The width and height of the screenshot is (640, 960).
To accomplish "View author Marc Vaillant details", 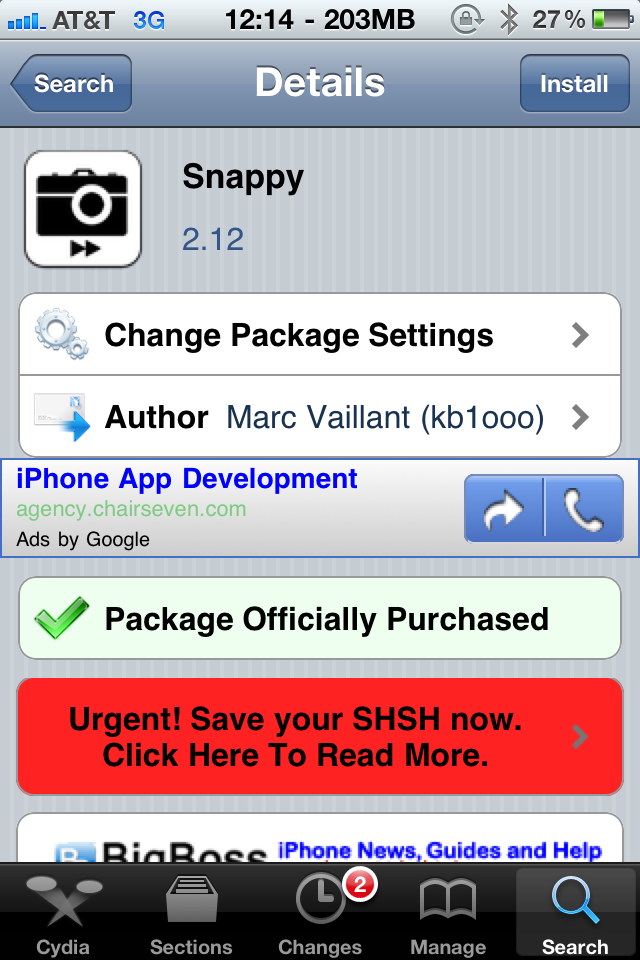I will click(320, 417).
